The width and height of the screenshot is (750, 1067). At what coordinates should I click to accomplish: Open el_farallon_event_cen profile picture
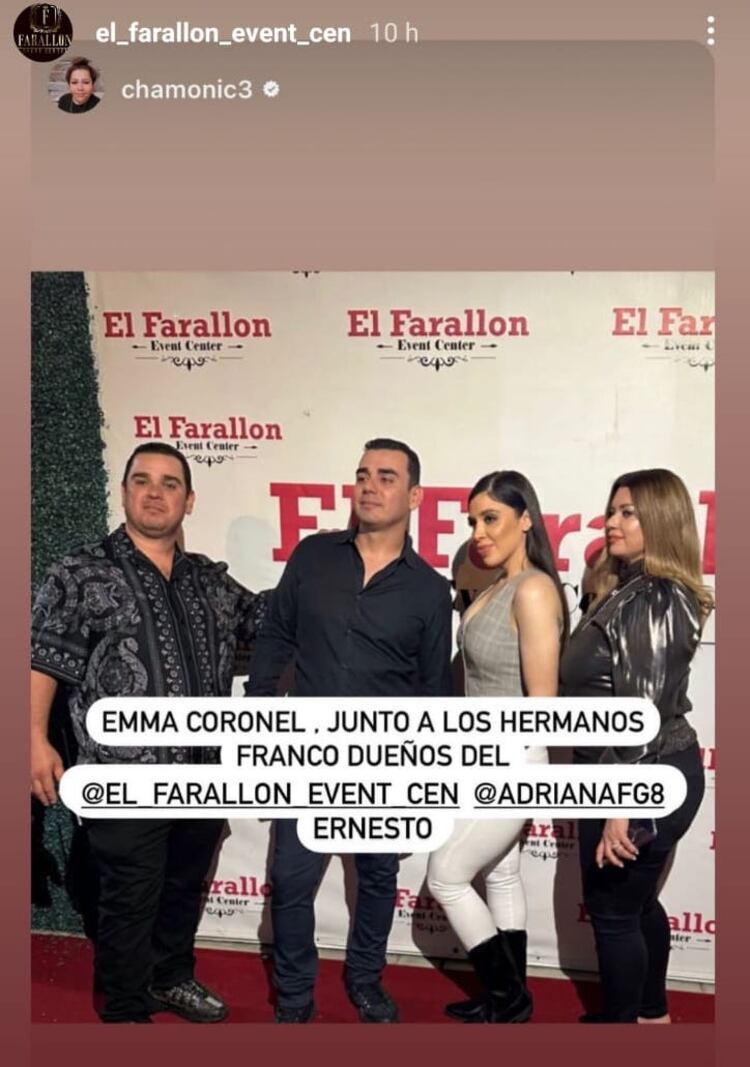[42, 32]
